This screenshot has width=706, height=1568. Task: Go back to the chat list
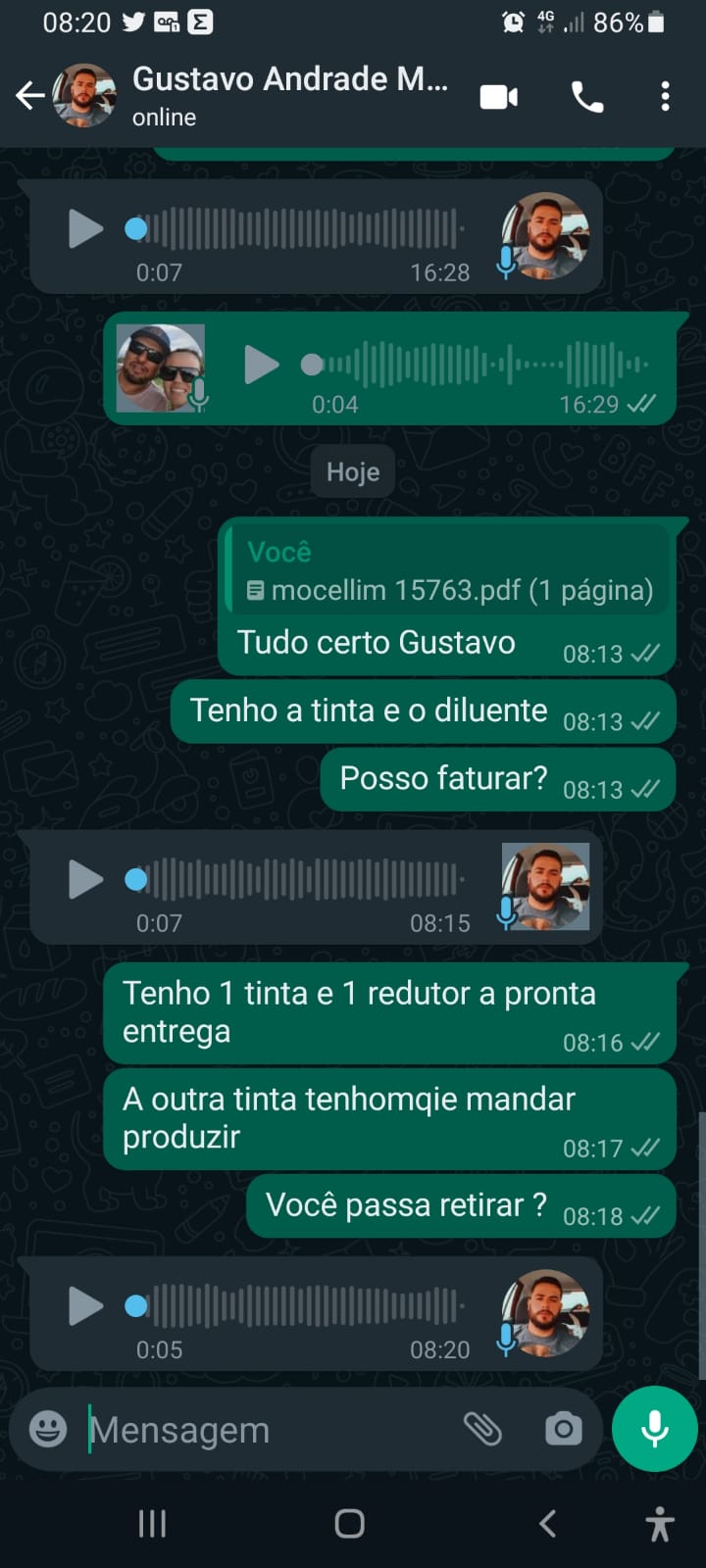click(x=29, y=96)
